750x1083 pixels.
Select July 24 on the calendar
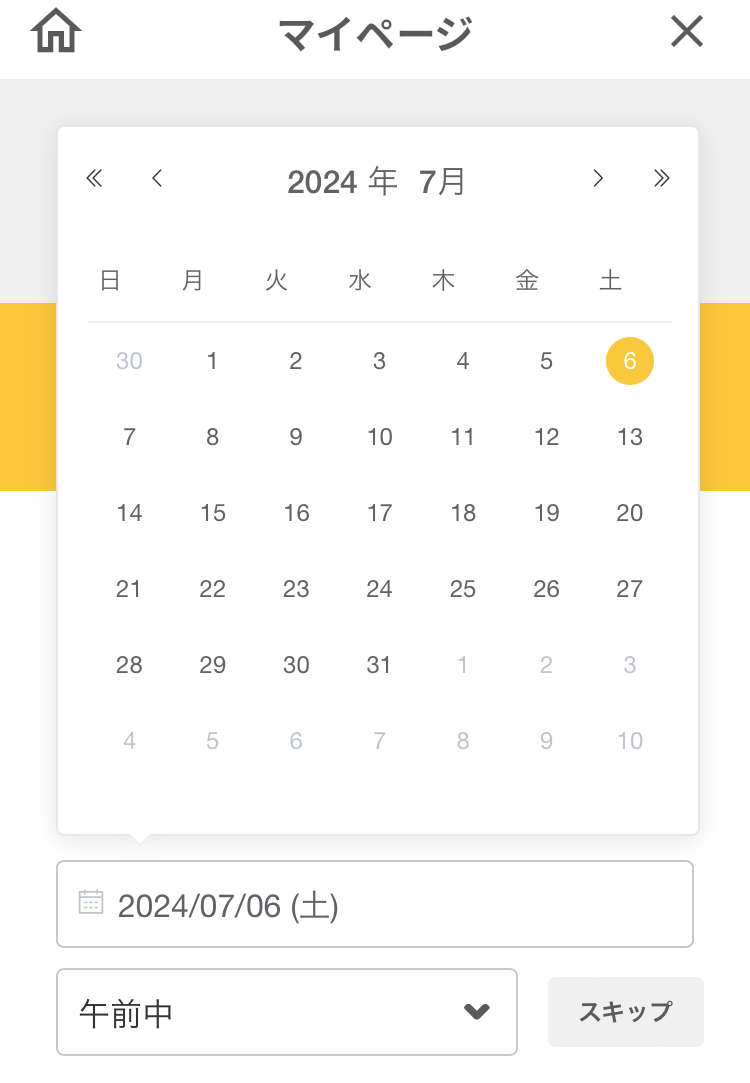pos(379,589)
